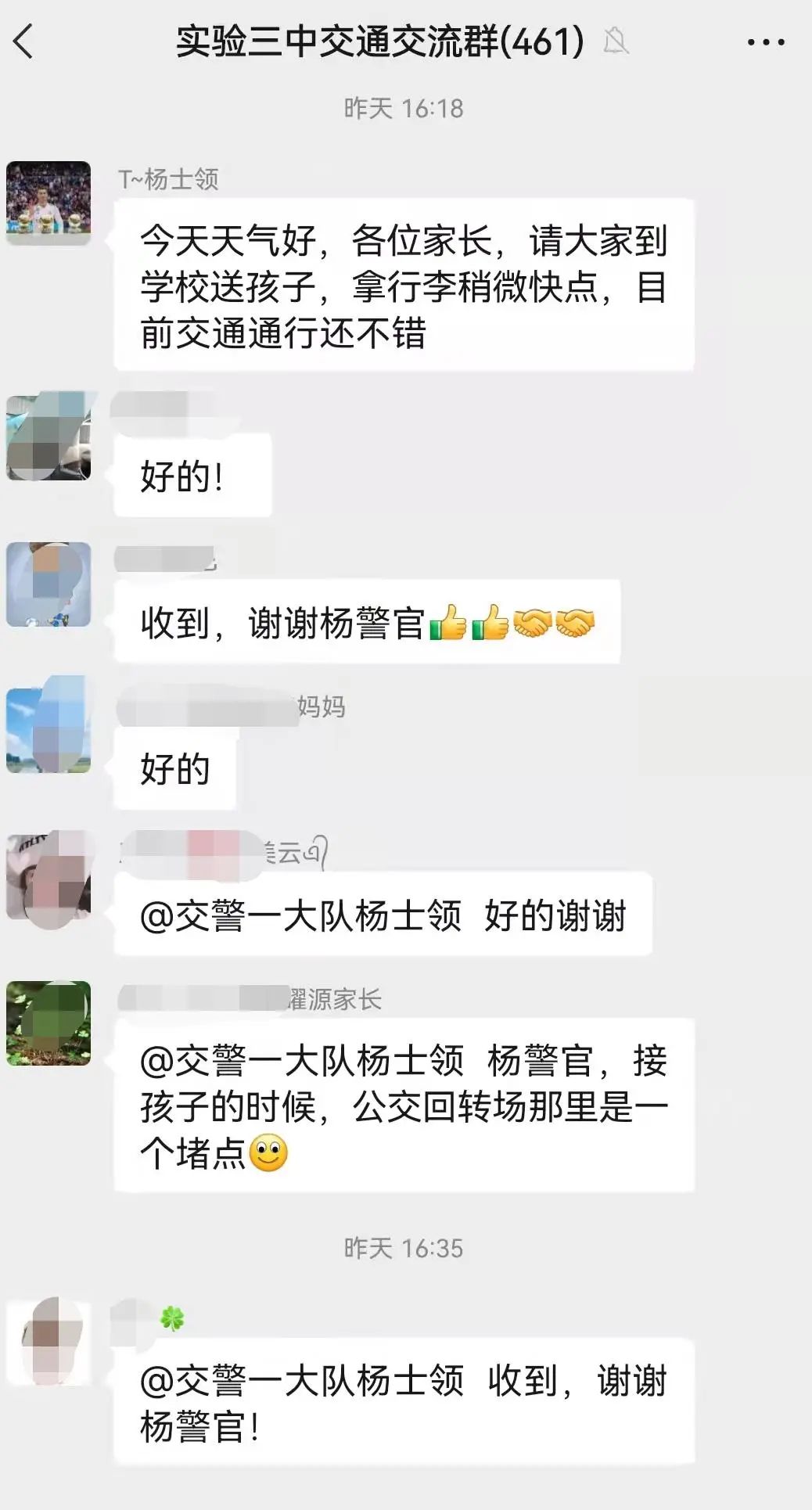The width and height of the screenshot is (812, 1510).
Task: Open T~杨士领's profile avatar
Action: tap(49, 203)
